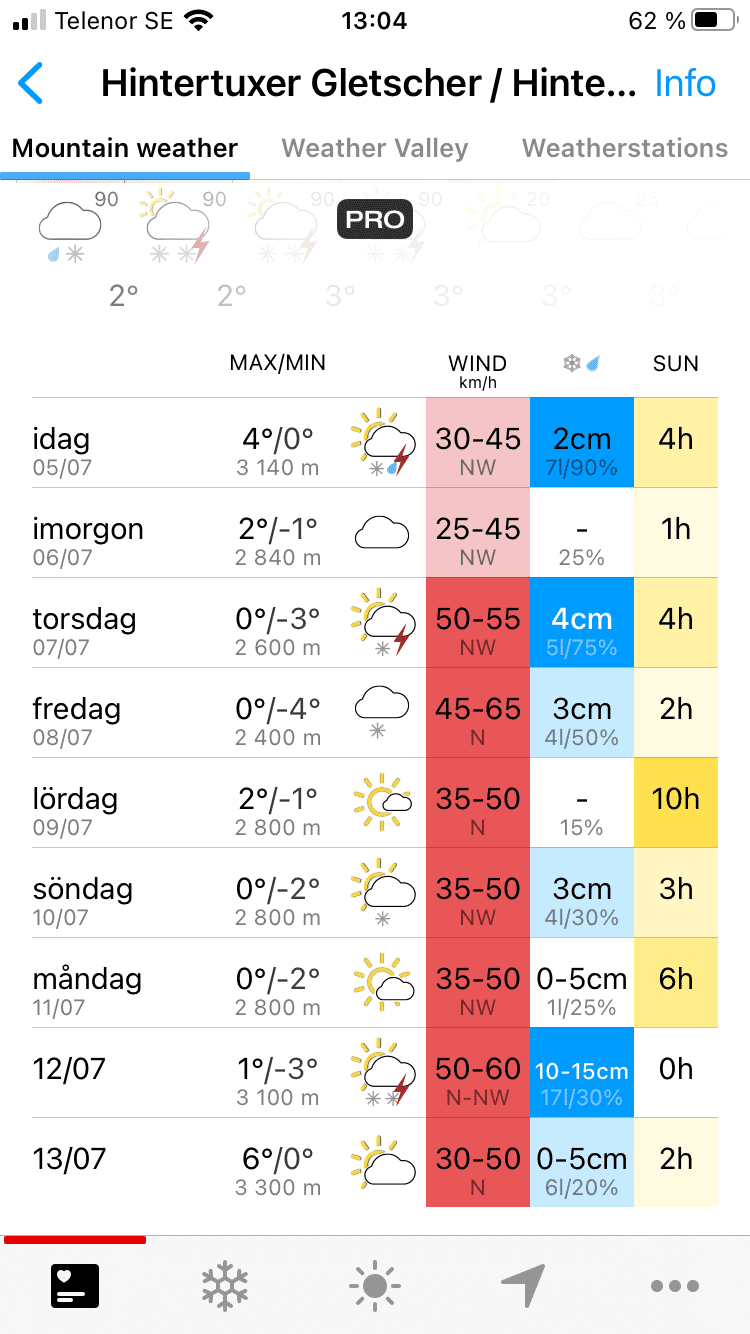Image resolution: width=750 pixels, height=1334 pixels.
Task: Open the location arrow tab in bottom bar
Action: tap(524, 1286)
